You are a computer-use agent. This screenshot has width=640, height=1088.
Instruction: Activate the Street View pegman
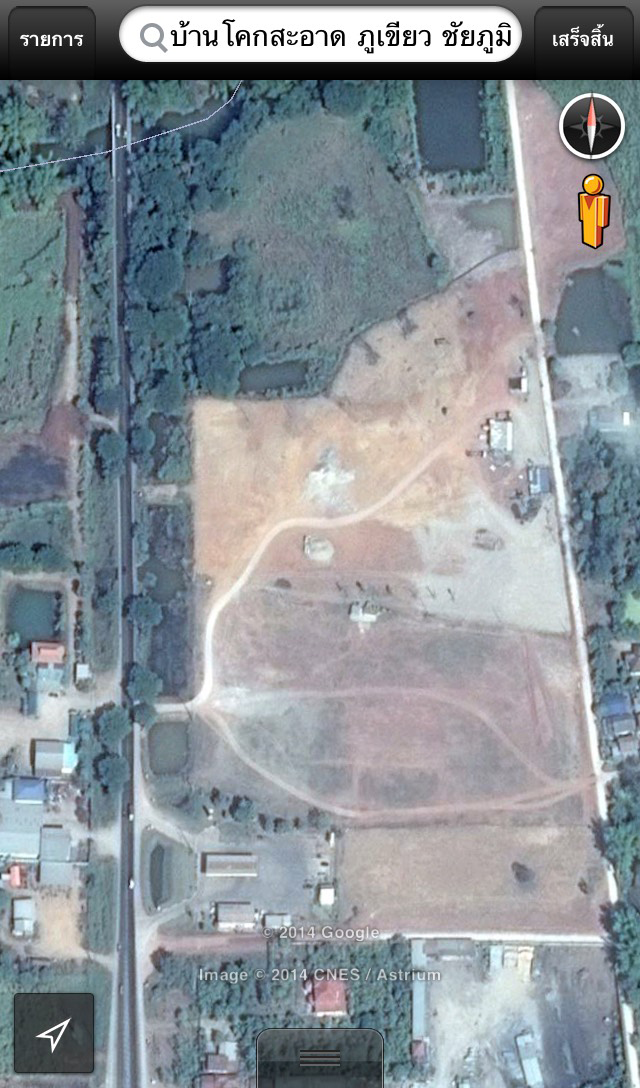pos(594,211)
